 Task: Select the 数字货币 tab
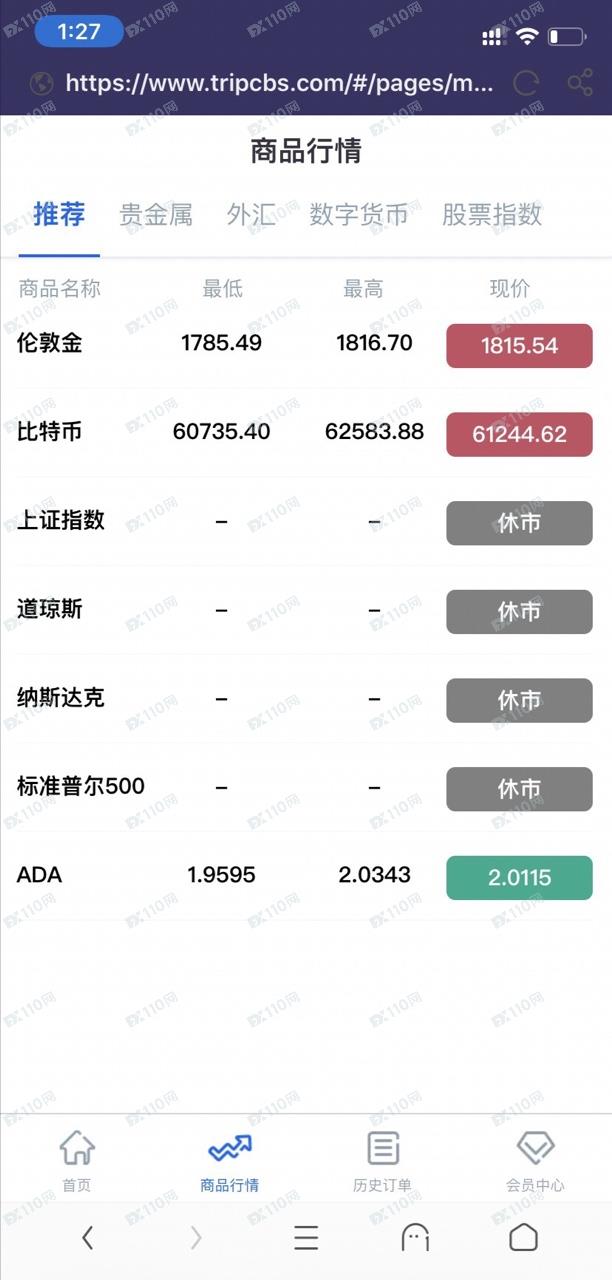pyautogui.click(x=359, y=214)
